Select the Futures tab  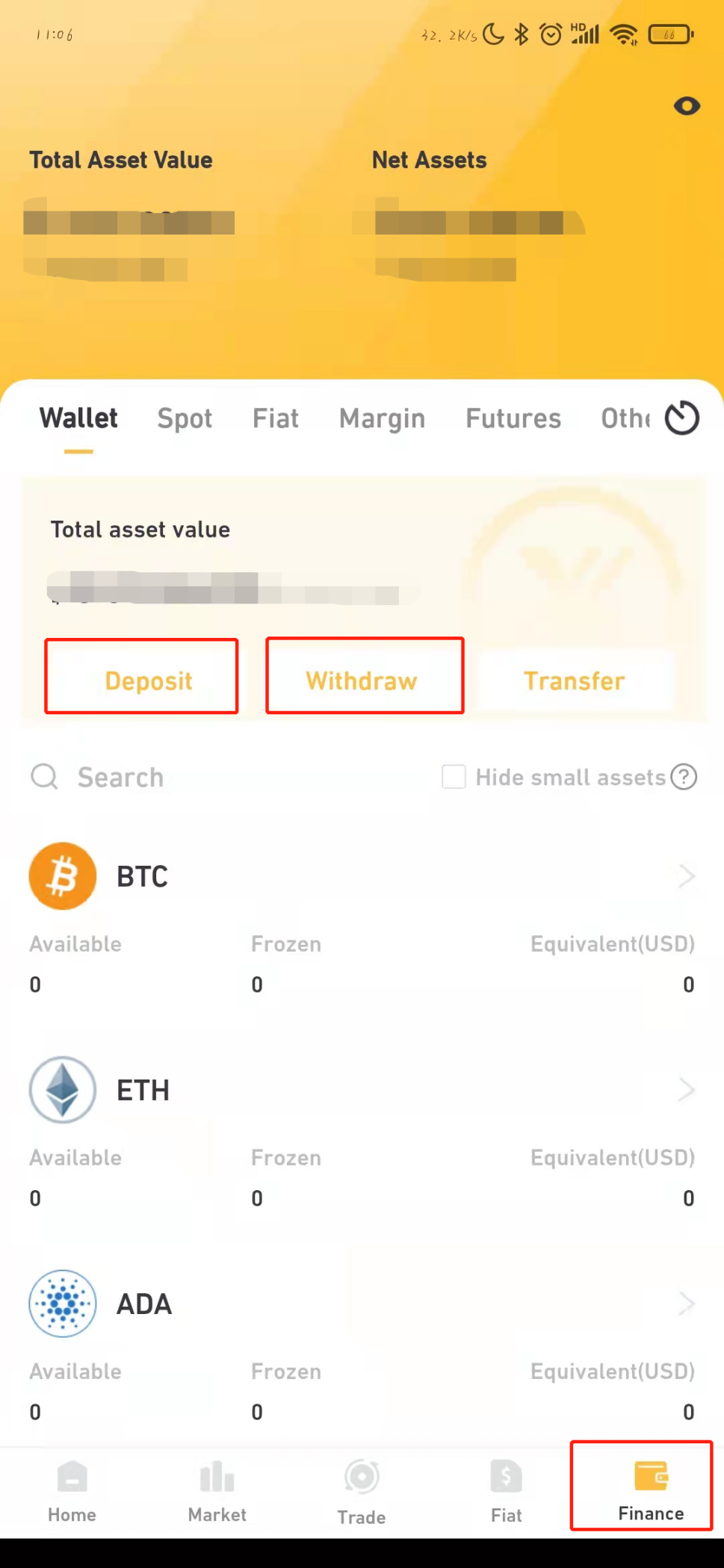click(513, 418)
